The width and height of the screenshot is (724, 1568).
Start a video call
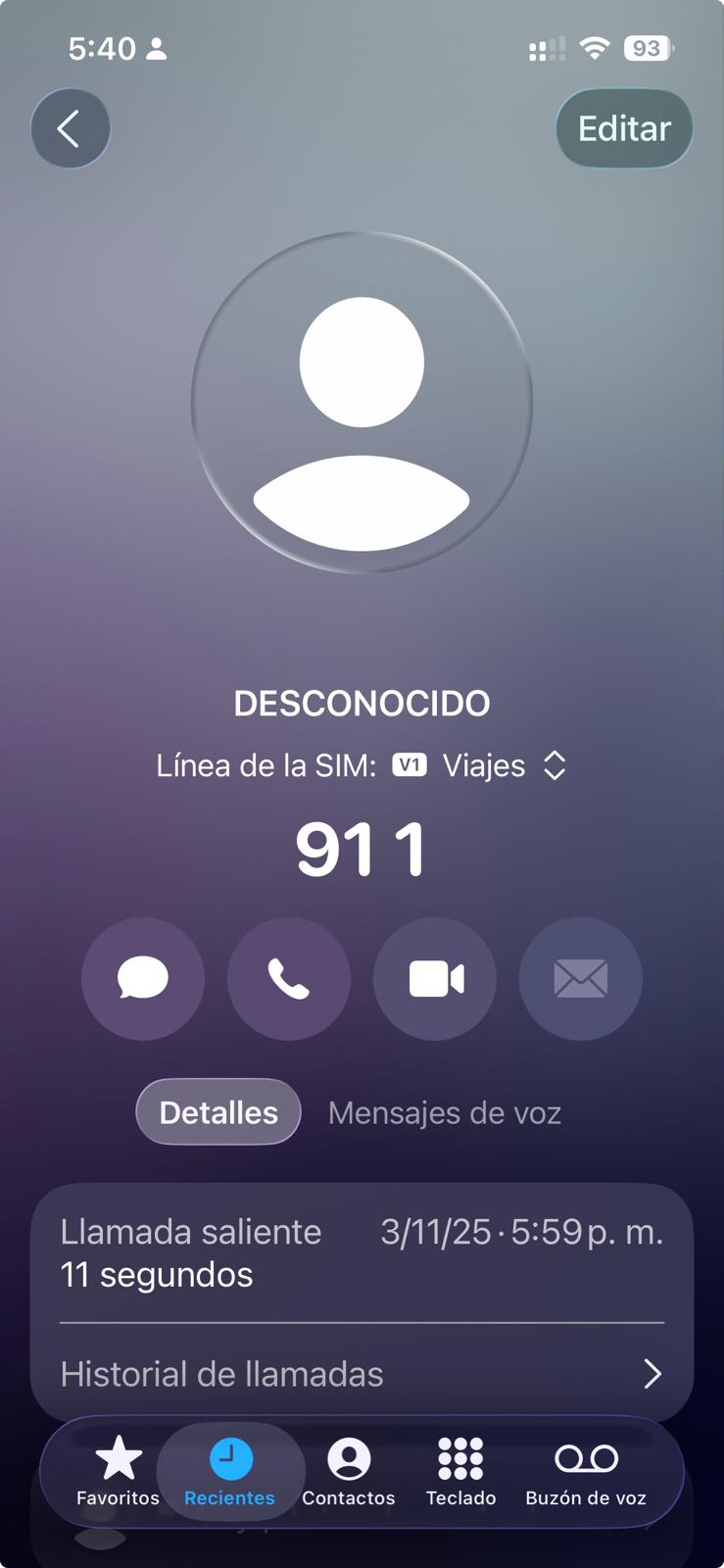point(435,978)
